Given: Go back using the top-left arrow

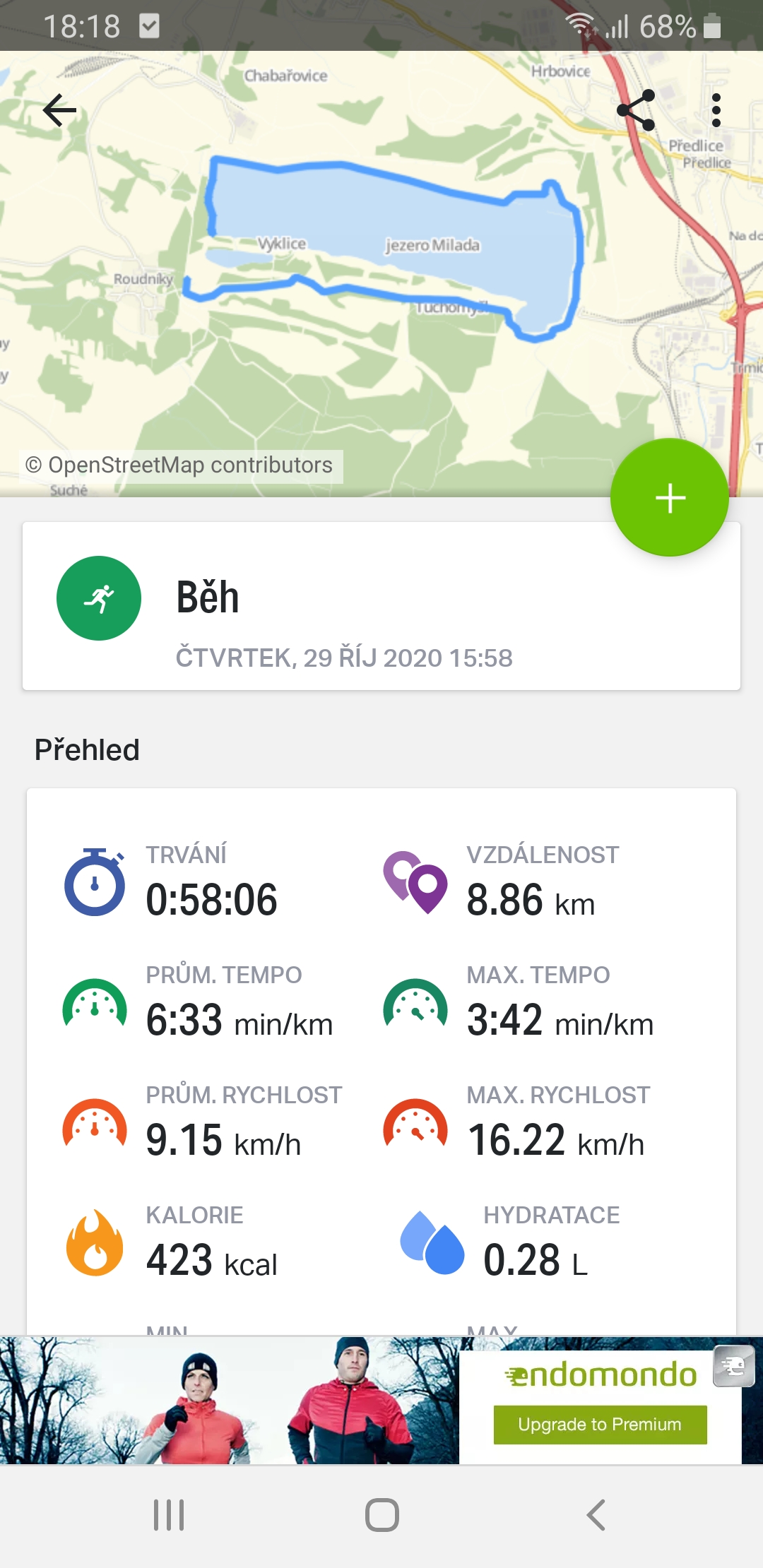Looking at the screenshot, I should tap(60, 110).
